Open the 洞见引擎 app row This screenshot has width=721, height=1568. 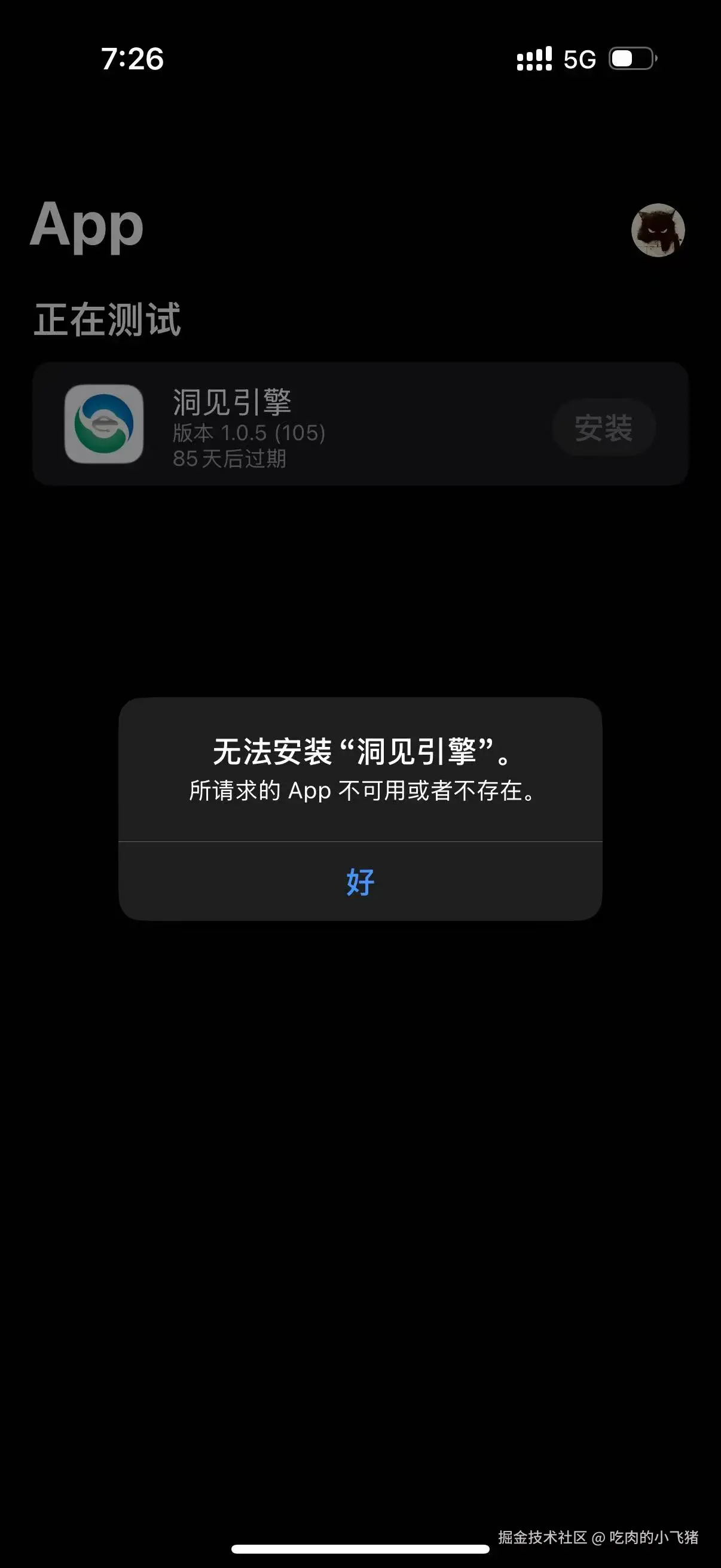click(304, 425)
